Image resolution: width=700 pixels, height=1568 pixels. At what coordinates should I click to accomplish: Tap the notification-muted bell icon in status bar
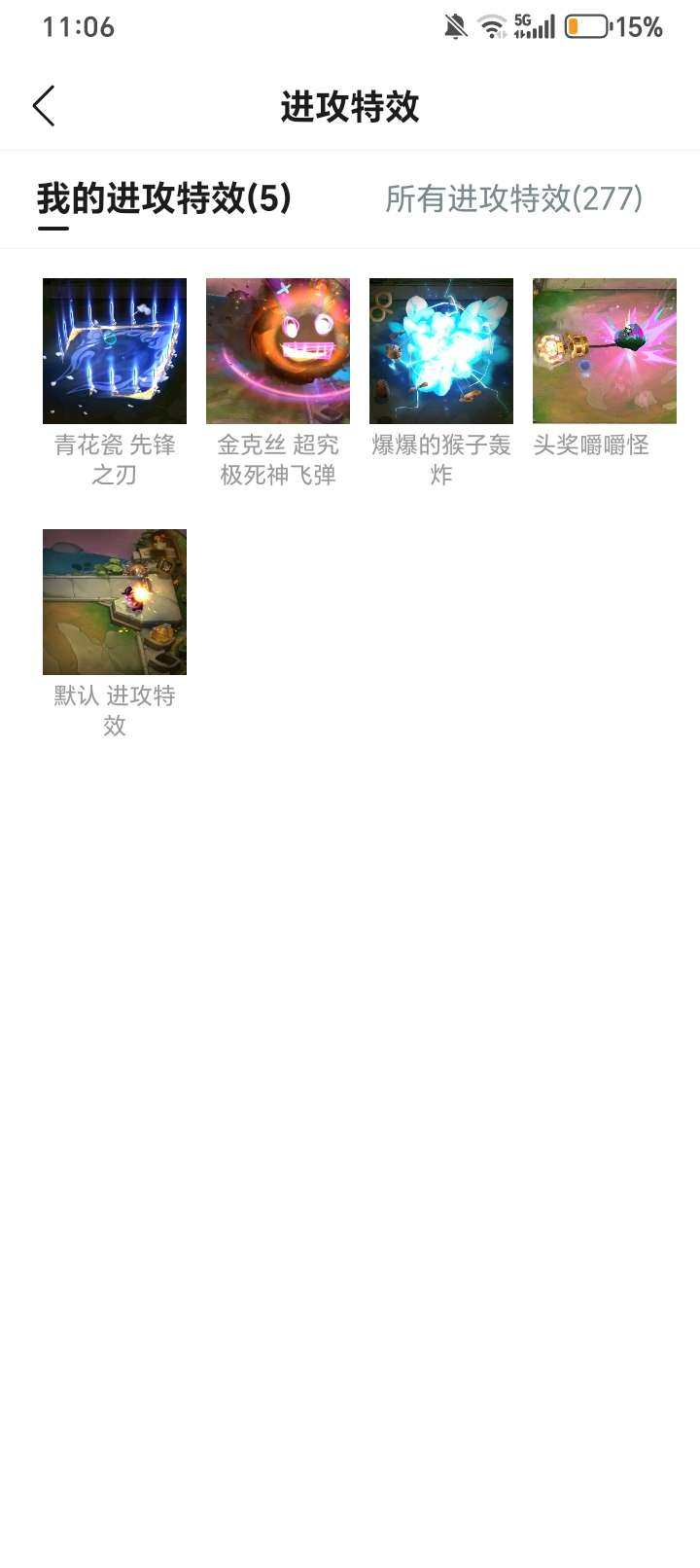tap(453, 26)
